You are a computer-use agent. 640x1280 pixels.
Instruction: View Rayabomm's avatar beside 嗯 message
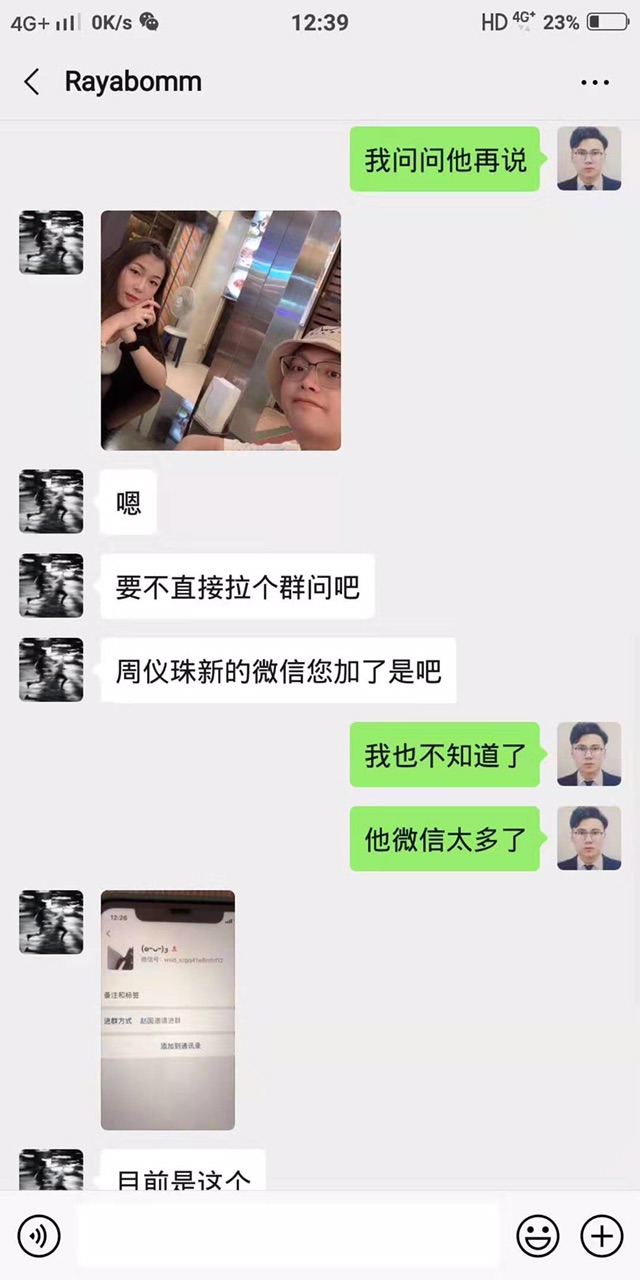click(51, 501)
